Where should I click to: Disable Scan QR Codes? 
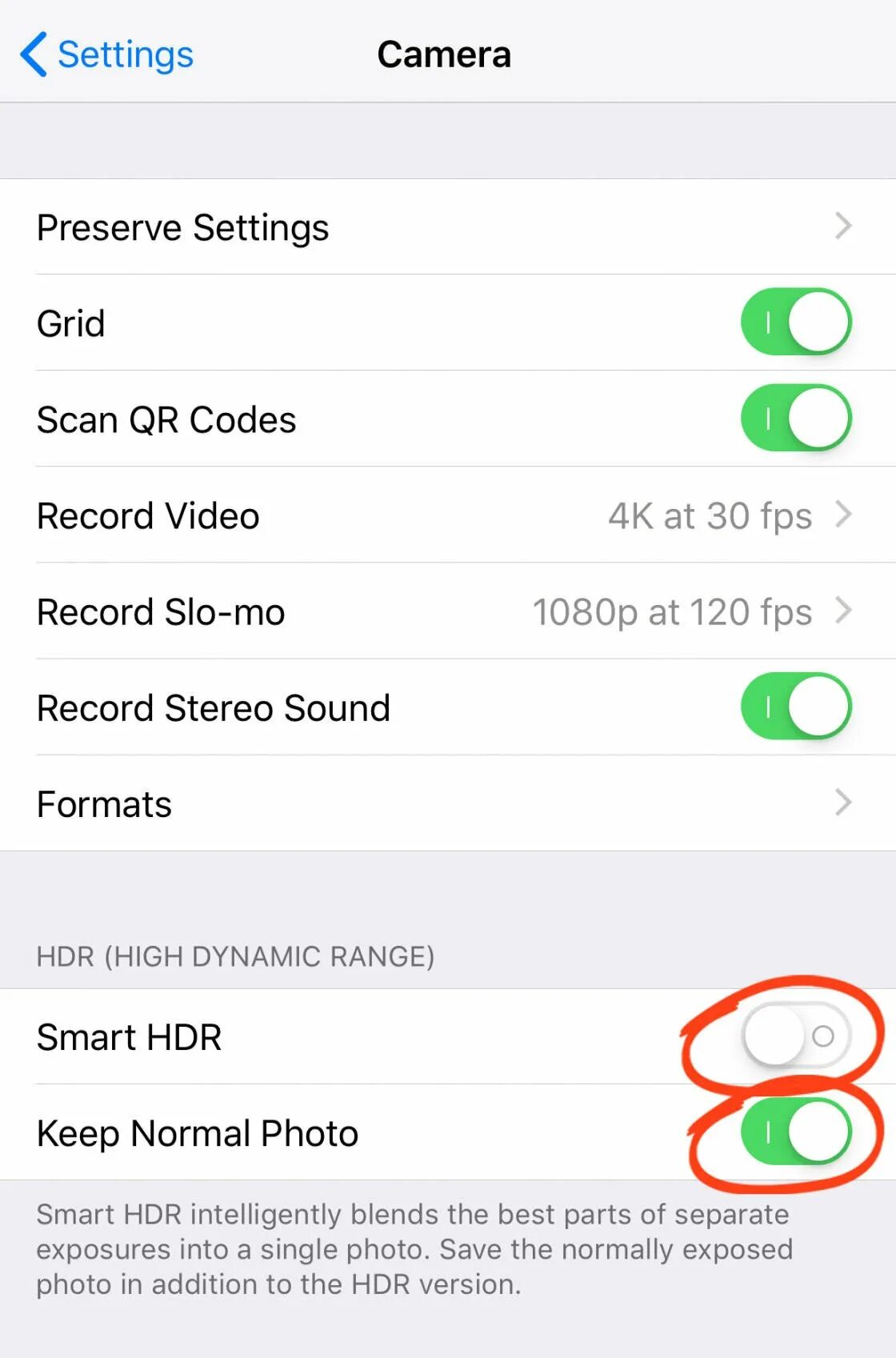[795, 419]
